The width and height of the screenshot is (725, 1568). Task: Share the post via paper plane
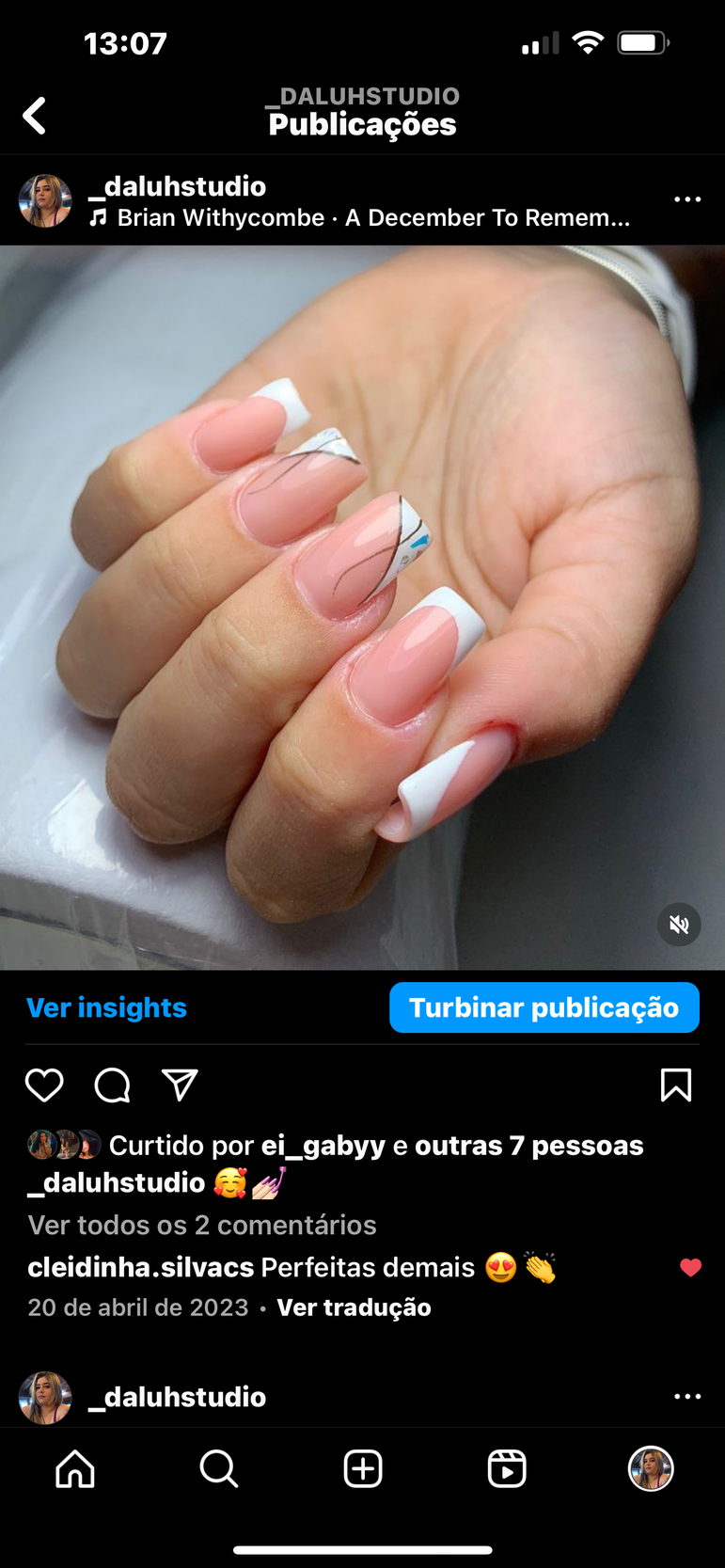pos(180,1085)
